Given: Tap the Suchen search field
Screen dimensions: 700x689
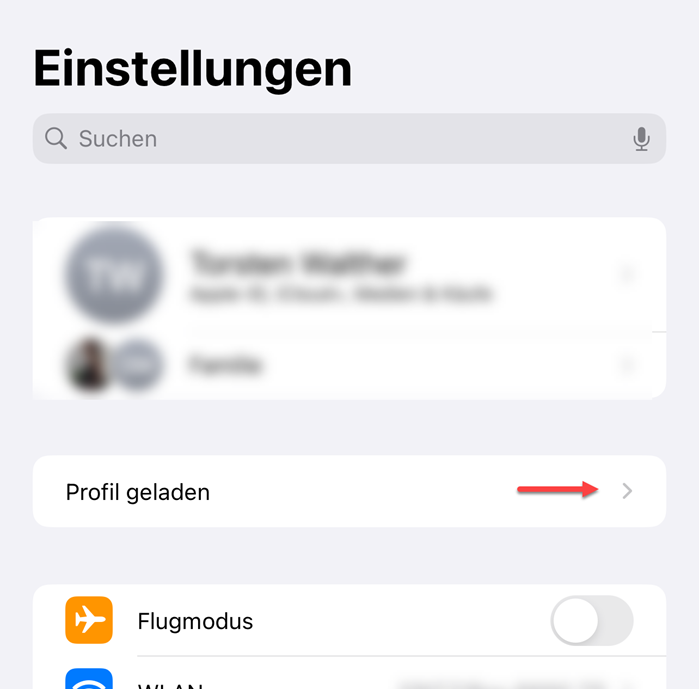Looking at the screenshot, I should coord(330,139).
